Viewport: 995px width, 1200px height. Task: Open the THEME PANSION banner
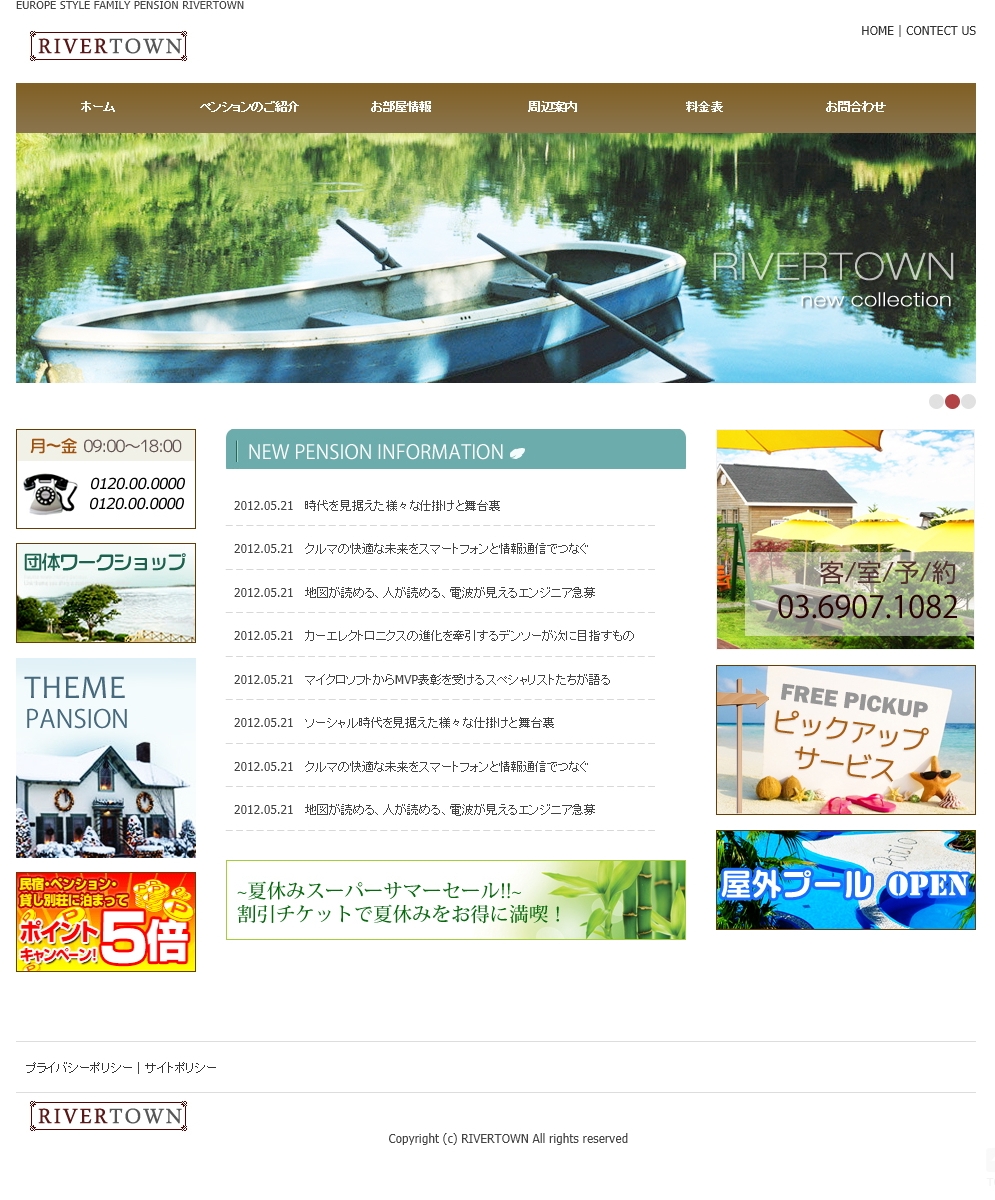(x=106, y=757)
